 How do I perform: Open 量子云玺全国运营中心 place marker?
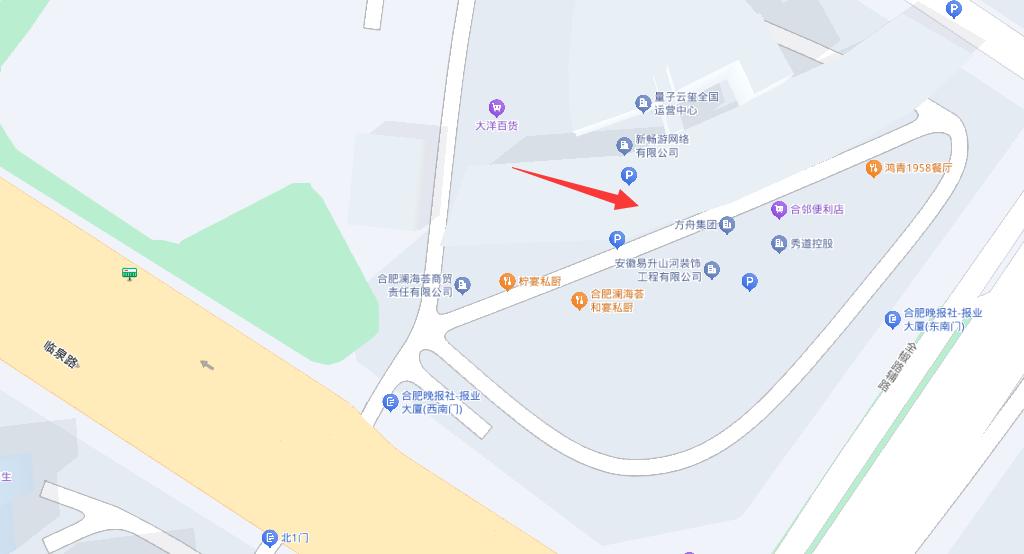tap(643, 103)
